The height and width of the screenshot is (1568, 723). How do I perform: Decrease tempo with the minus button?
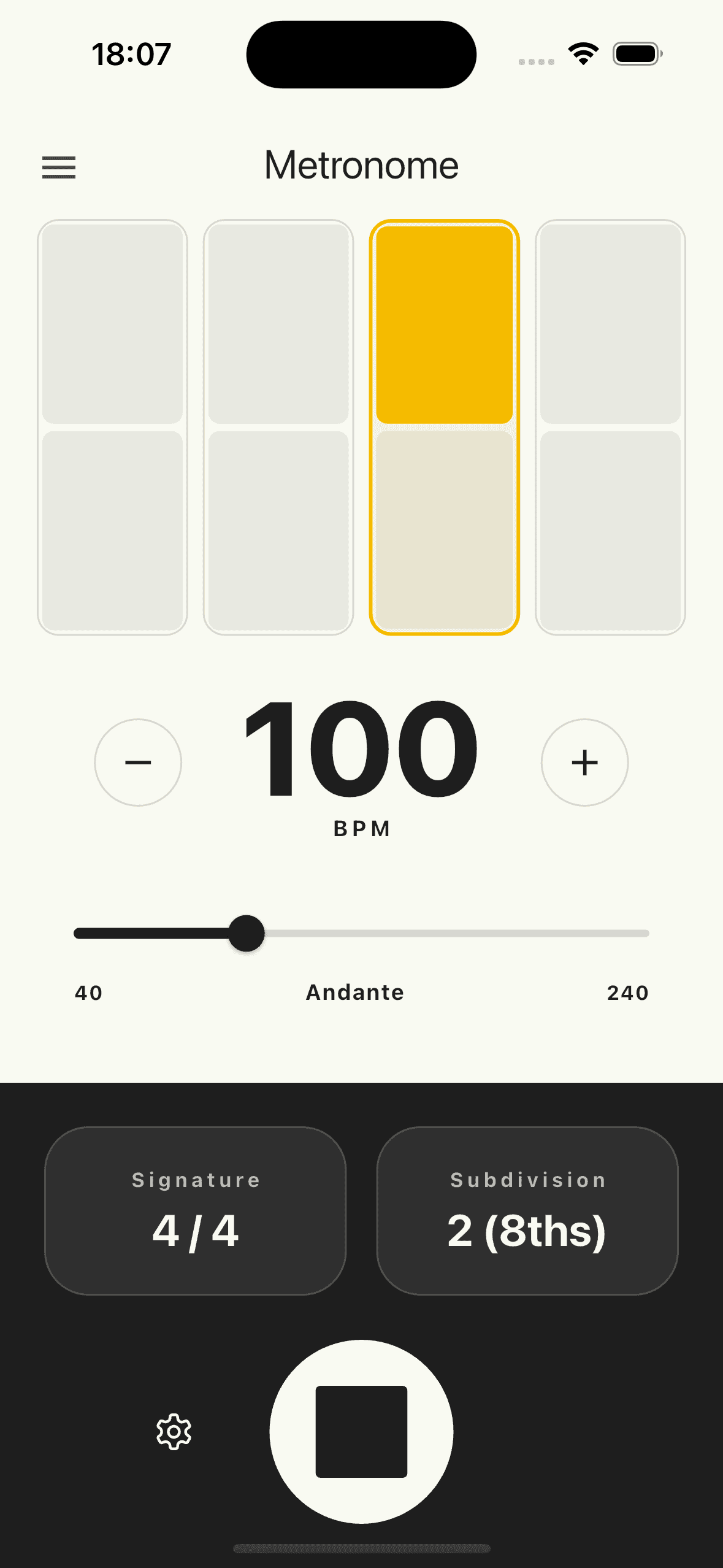click(x=138, y=763)
